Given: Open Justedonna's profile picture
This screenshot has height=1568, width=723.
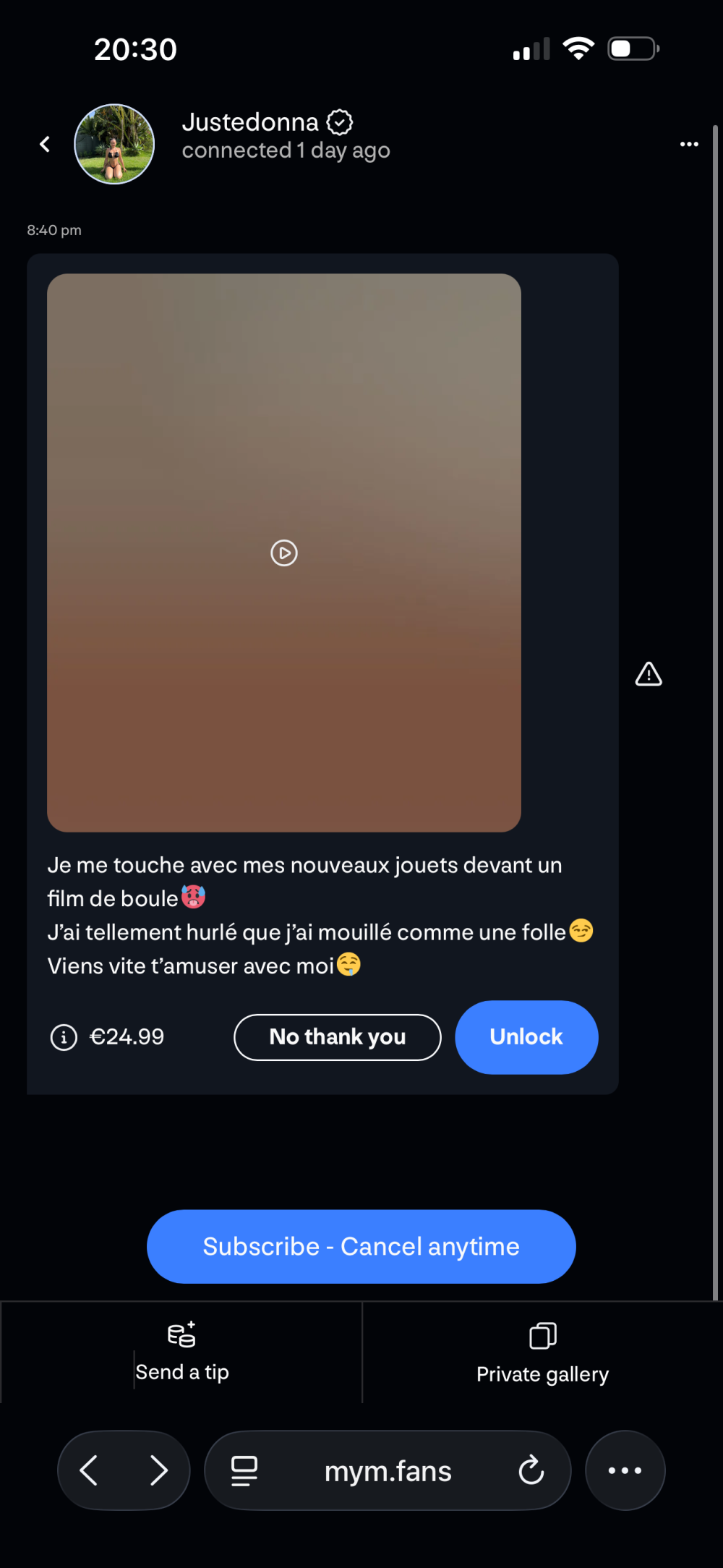Looking at the screenshot, I should 114,144.
